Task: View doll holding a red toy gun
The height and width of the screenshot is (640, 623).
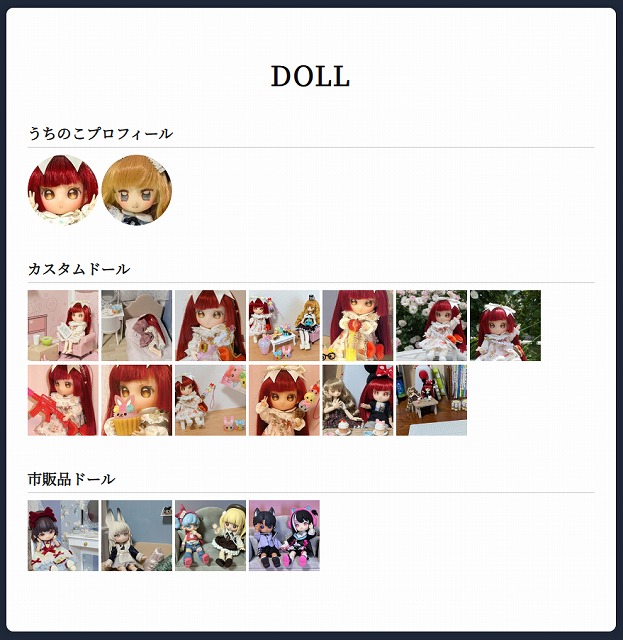Action: click(62, 400)
